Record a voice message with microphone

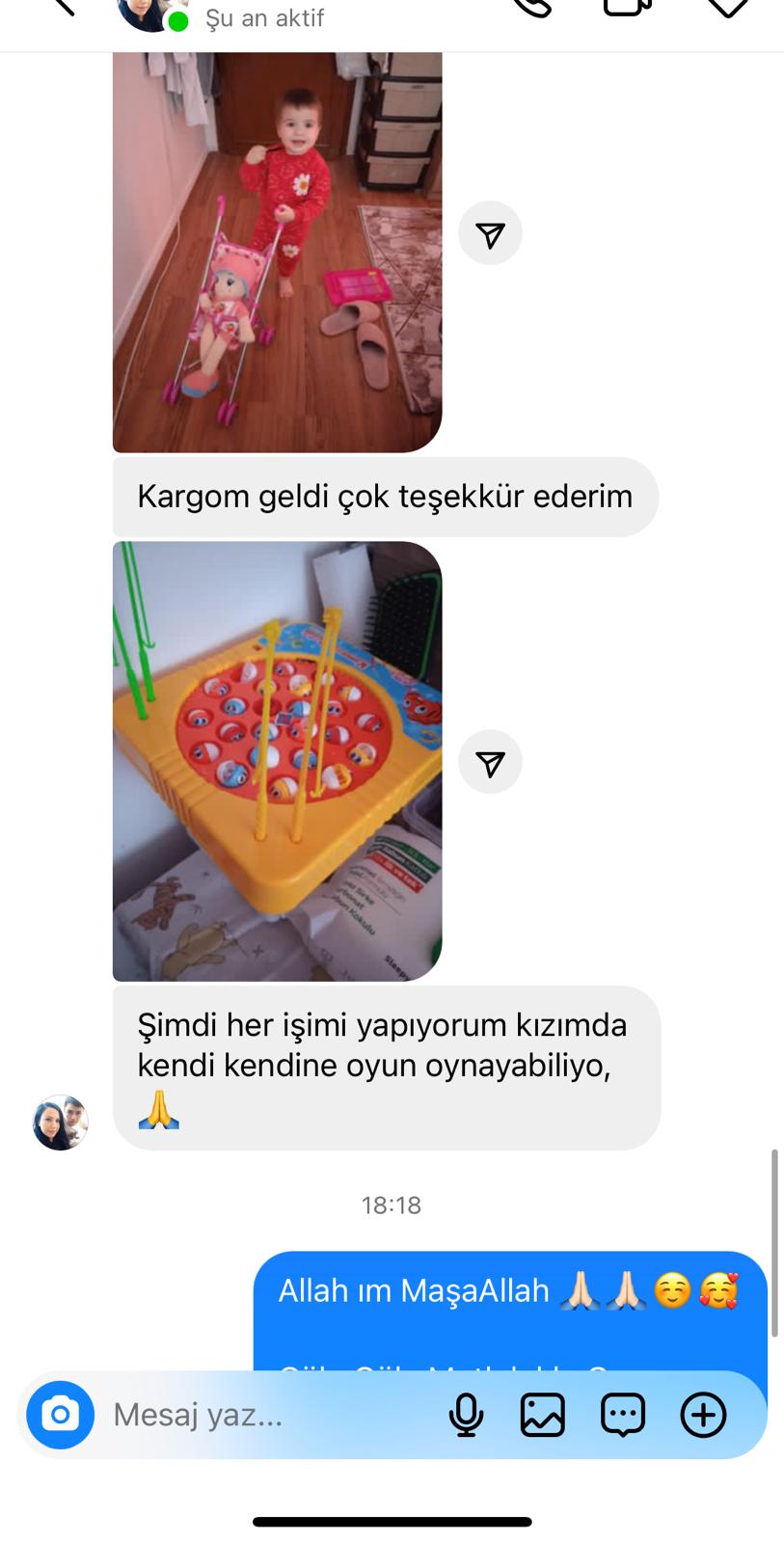tap(467, 1415)
